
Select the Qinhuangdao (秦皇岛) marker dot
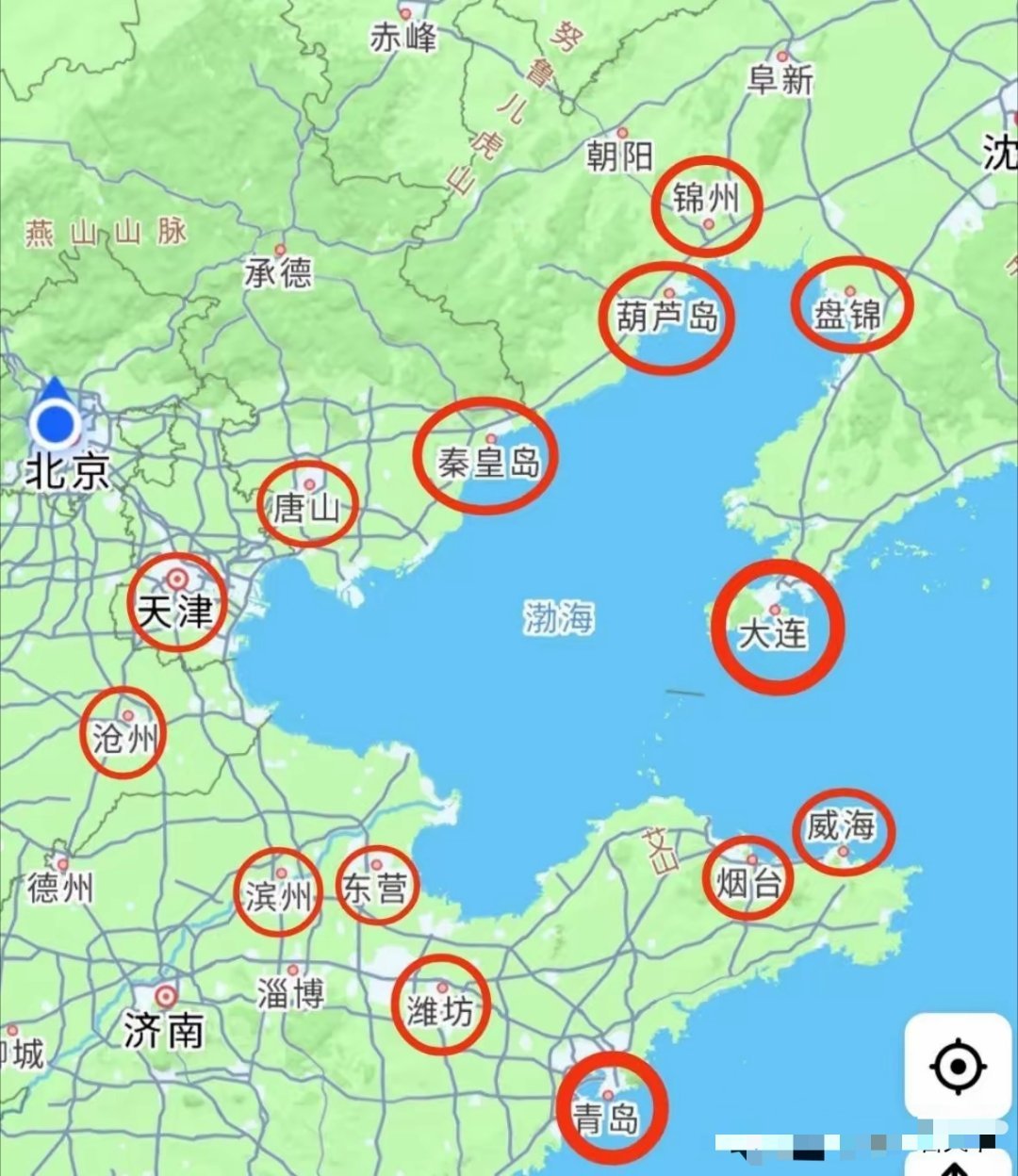[x=489, y=440]
